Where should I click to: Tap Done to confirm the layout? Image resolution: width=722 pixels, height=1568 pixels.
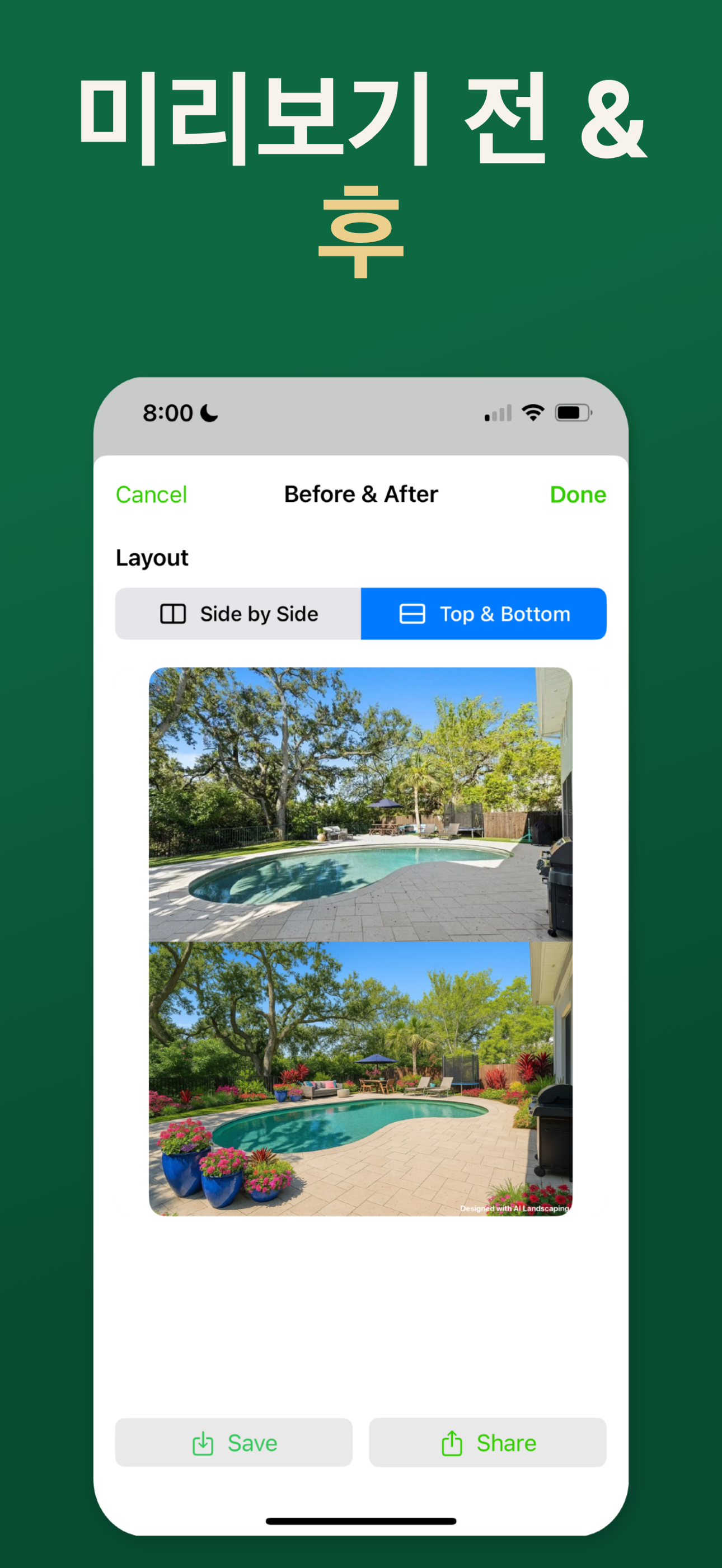click(578, 495)
